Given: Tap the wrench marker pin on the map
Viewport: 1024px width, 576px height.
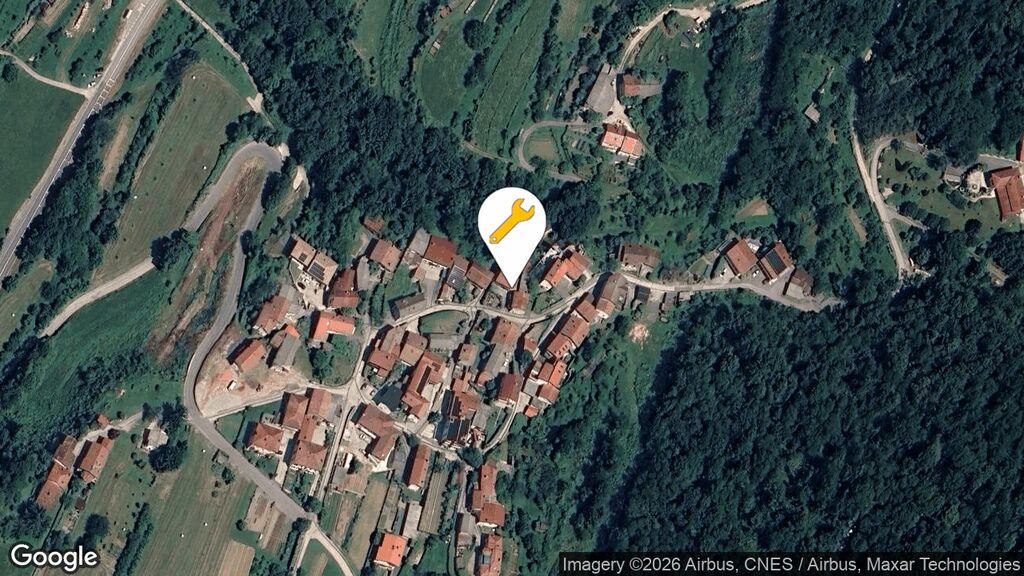Looking at the screenshot, I should point(511,224).
